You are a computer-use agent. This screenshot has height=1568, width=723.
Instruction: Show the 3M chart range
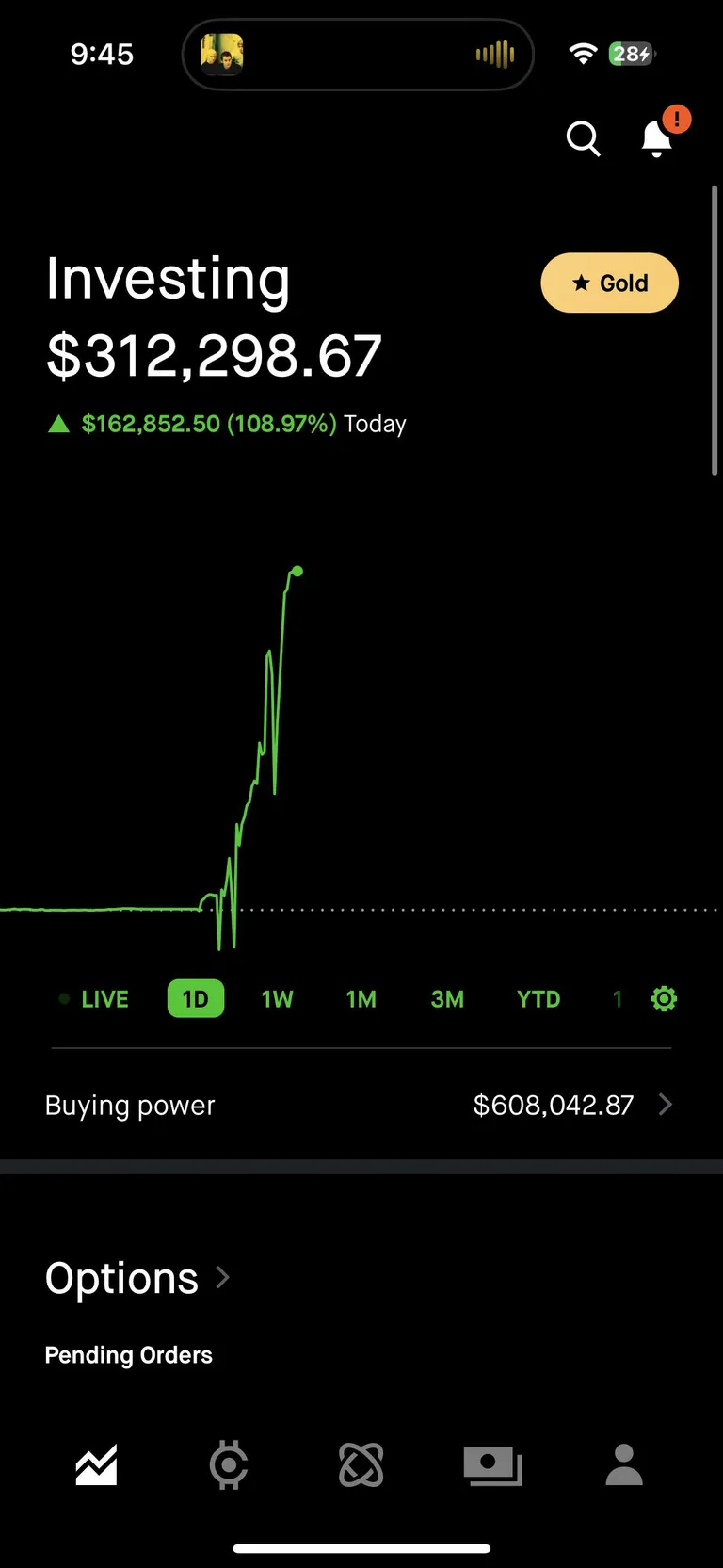coord(447,999)
